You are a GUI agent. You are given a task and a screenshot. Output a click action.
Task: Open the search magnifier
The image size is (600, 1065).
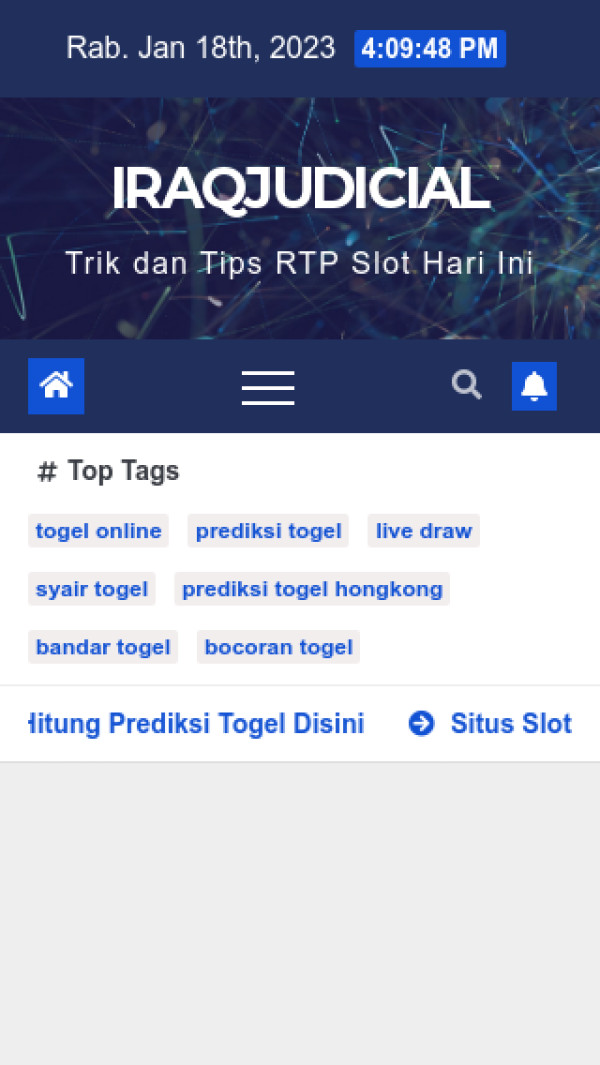[466, 384]
